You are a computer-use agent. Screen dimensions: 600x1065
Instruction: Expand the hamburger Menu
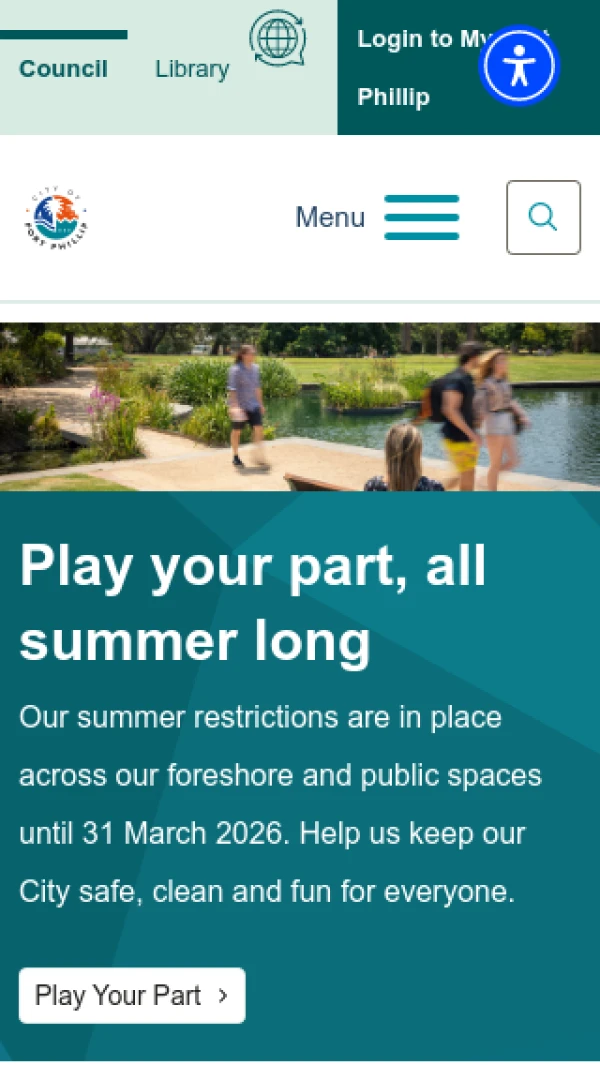377,217
